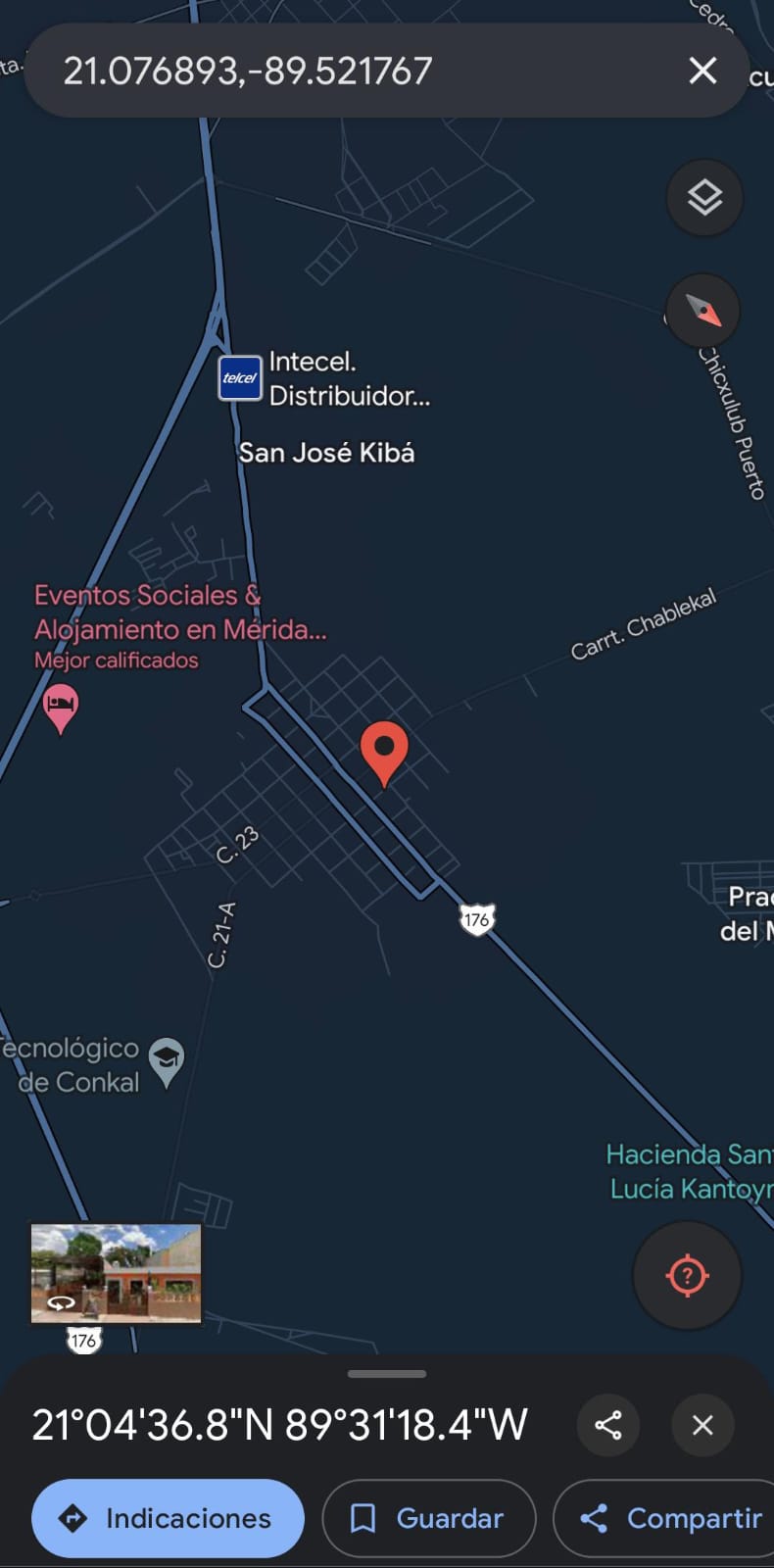This screenshot has width=774, height=1568.
Task: Select the Eventos Sociales & Alojamiento marker
Action: pyautogui.click(x=61, y=706)
